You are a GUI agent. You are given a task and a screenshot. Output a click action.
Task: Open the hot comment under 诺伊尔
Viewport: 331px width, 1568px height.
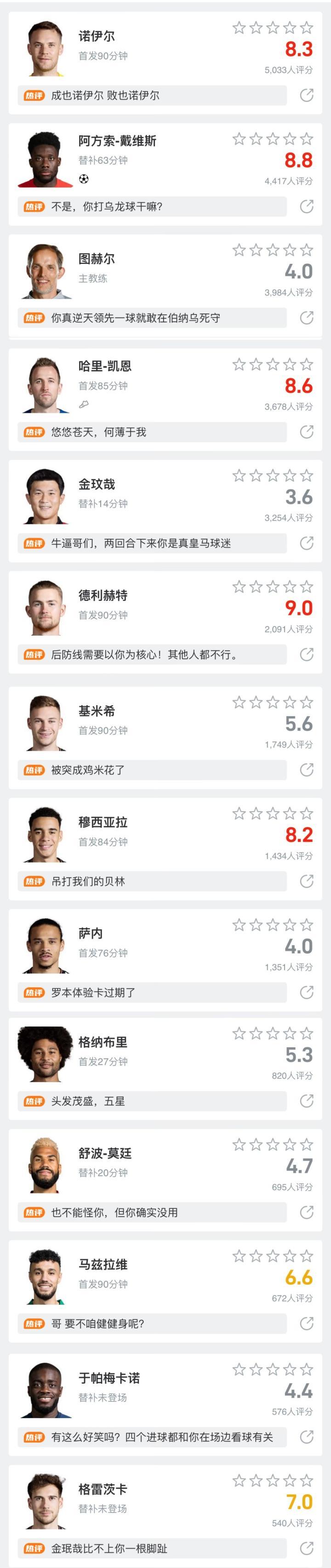click(x=152, y=95)
